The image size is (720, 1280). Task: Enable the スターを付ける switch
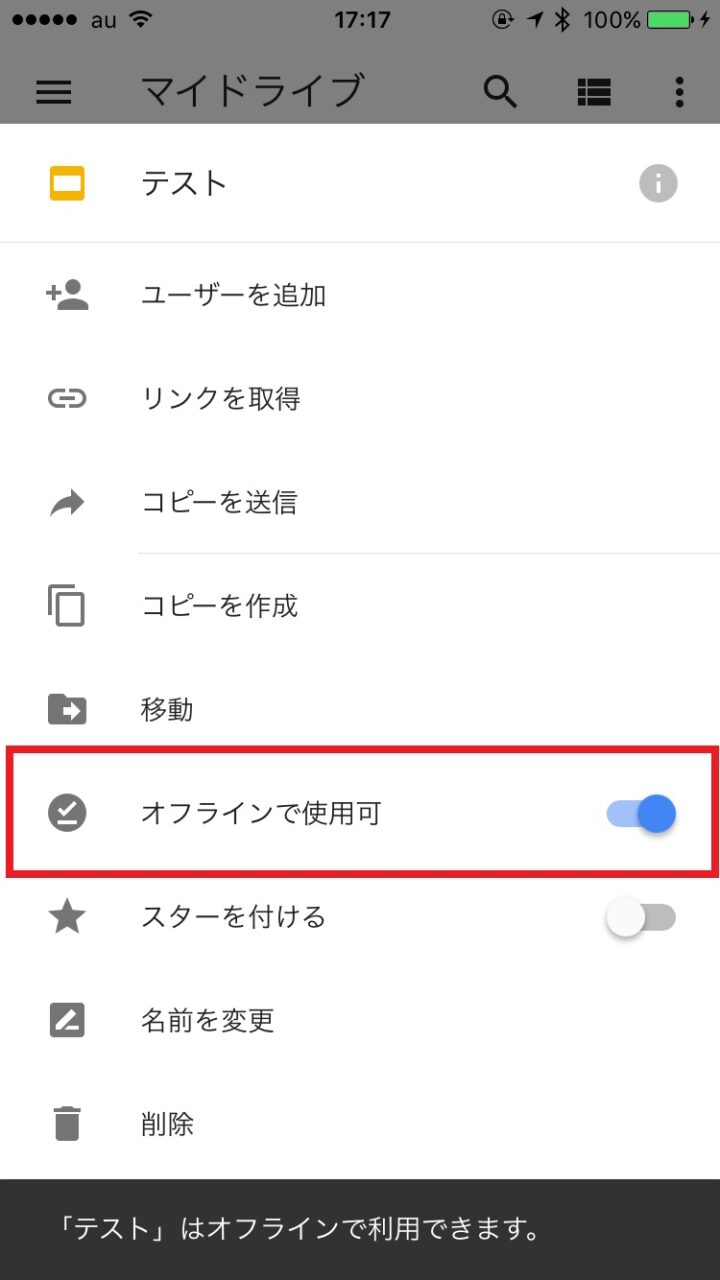point(642,918)
